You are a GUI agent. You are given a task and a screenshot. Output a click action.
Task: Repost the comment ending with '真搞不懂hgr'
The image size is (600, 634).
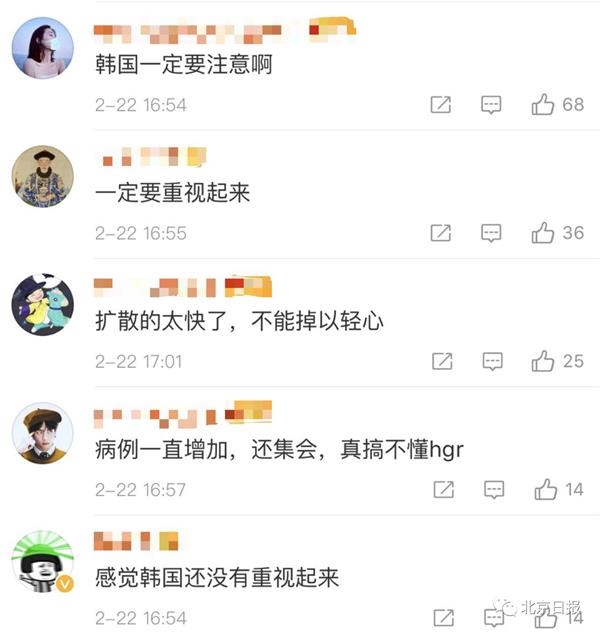tap(441, 490)
